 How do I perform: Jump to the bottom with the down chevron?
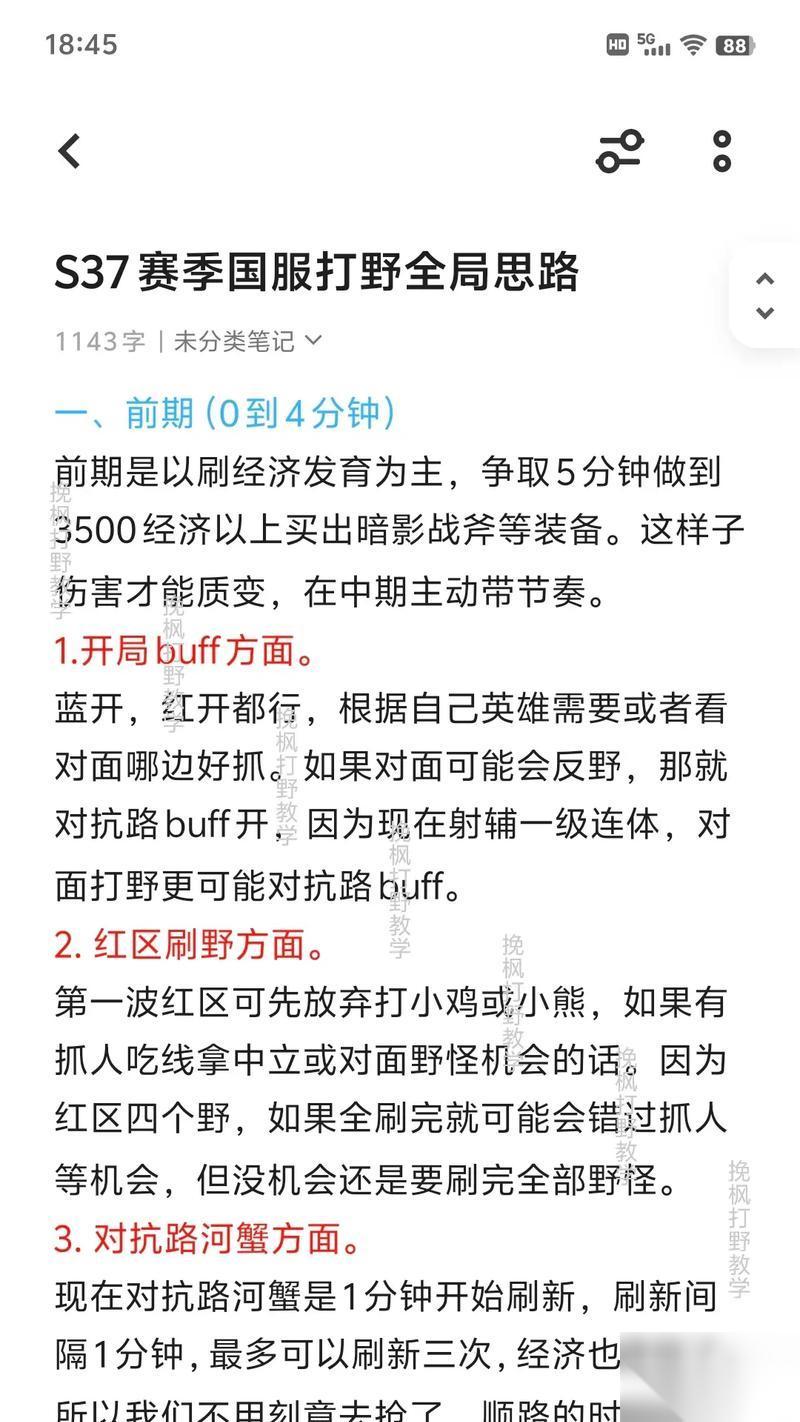tap(765, 313)
